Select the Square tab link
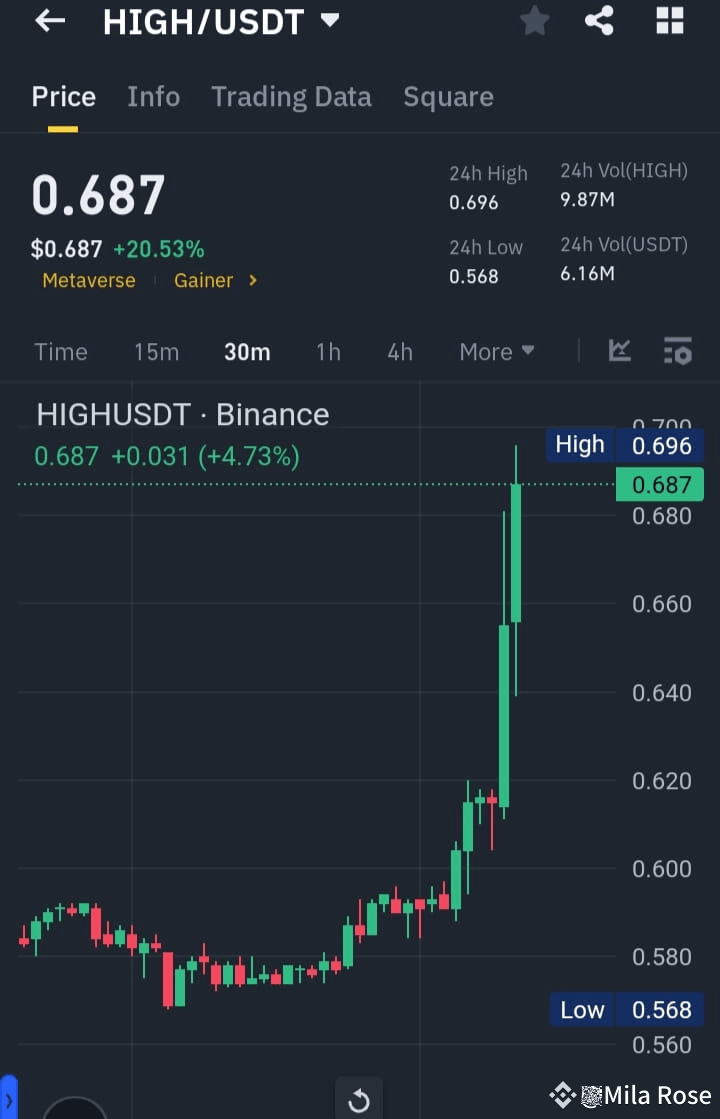This screenshot has height=1119, width=720. click(448, 96)
